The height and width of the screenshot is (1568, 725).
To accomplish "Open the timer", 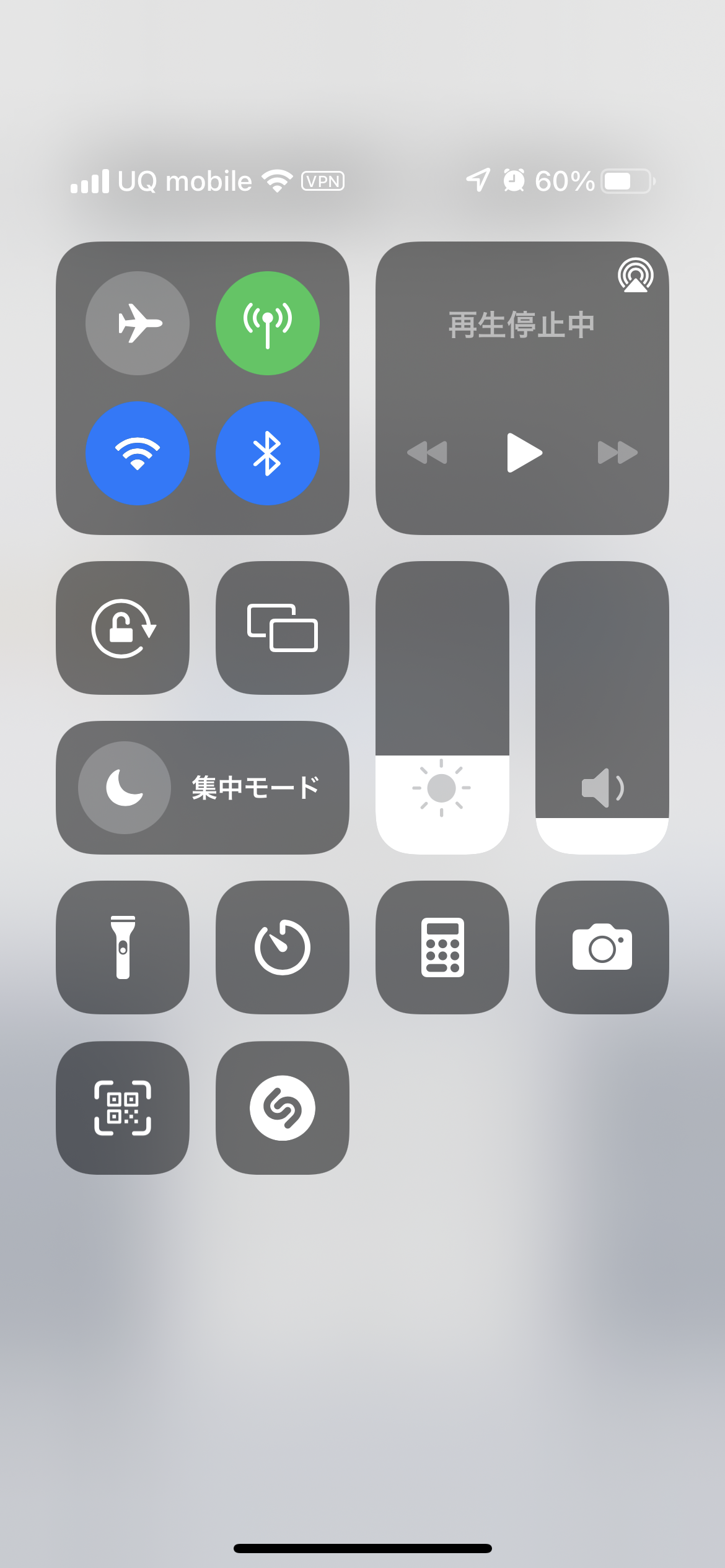I will (283, 947).
